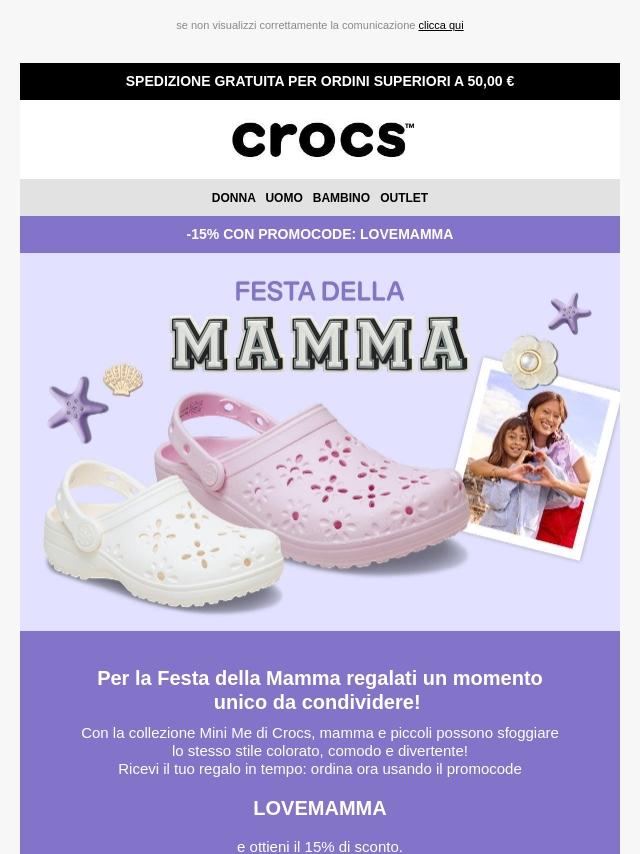Open the Donna category
Image resolution: width=640 pixels, height=854 pixels.
[233, 198]
